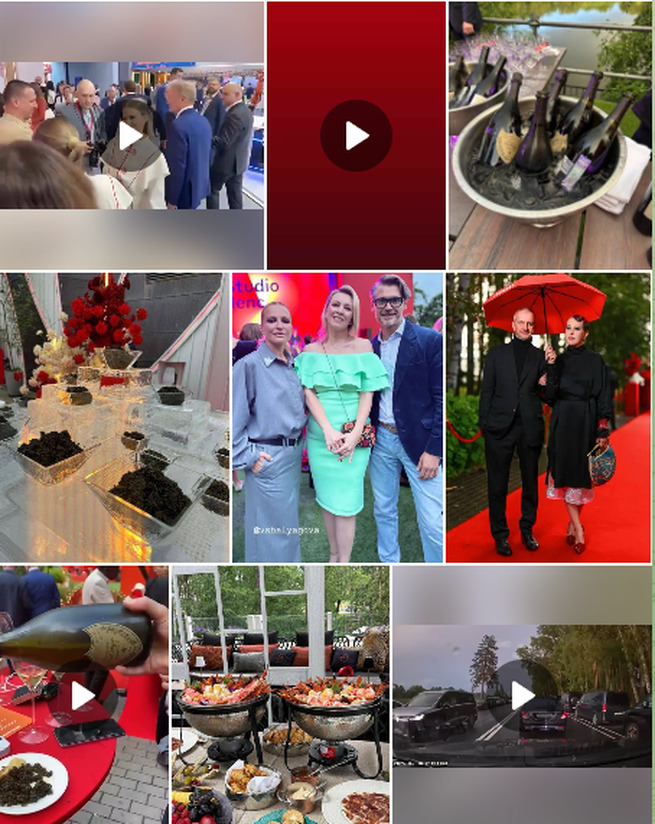This screenshot has height=824, width=655.
Task: Play the video of champagne being poured
Action: click(83, 695)
